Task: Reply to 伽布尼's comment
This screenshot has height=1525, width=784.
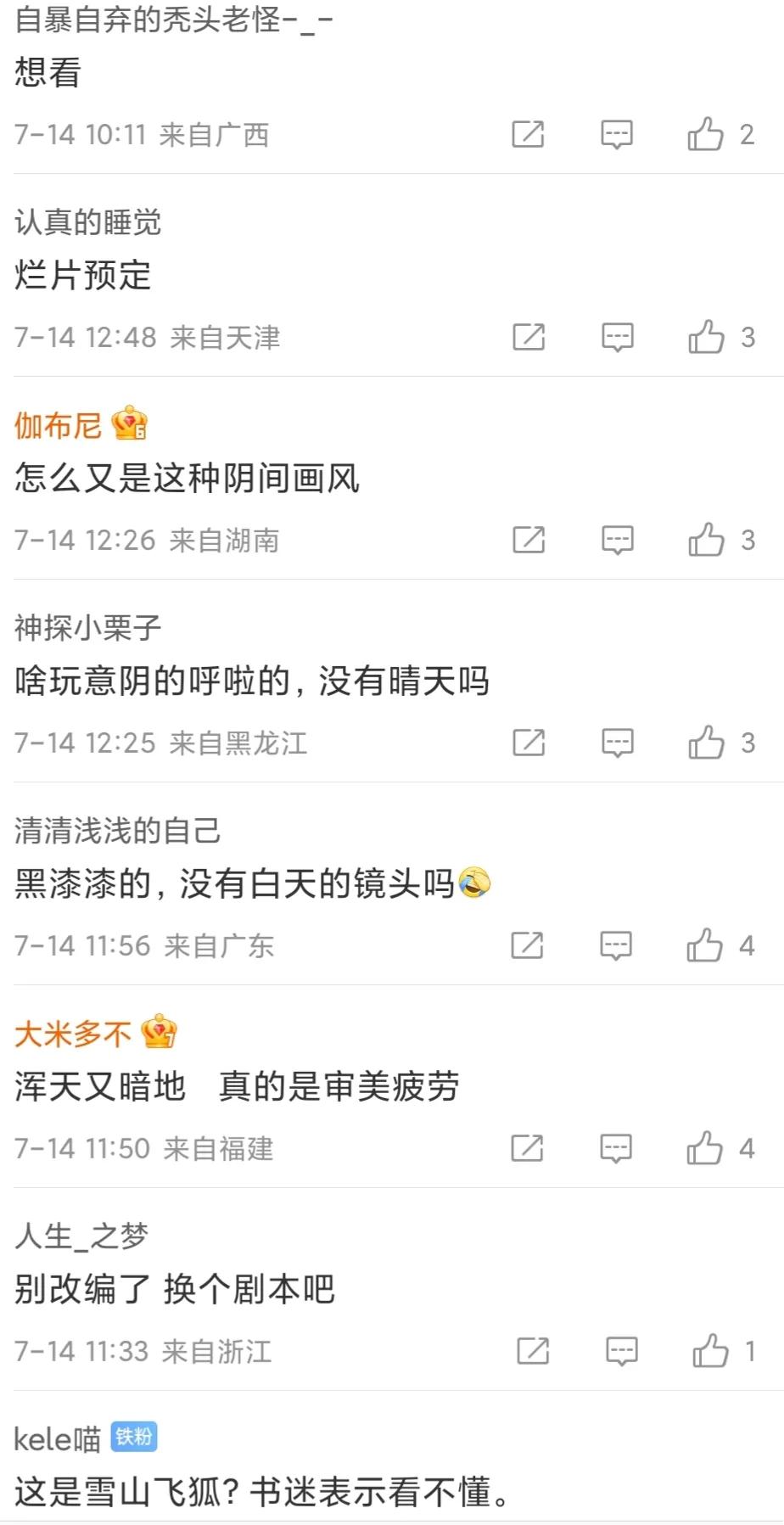Action: pyautogui.click(x=618, y=540)
